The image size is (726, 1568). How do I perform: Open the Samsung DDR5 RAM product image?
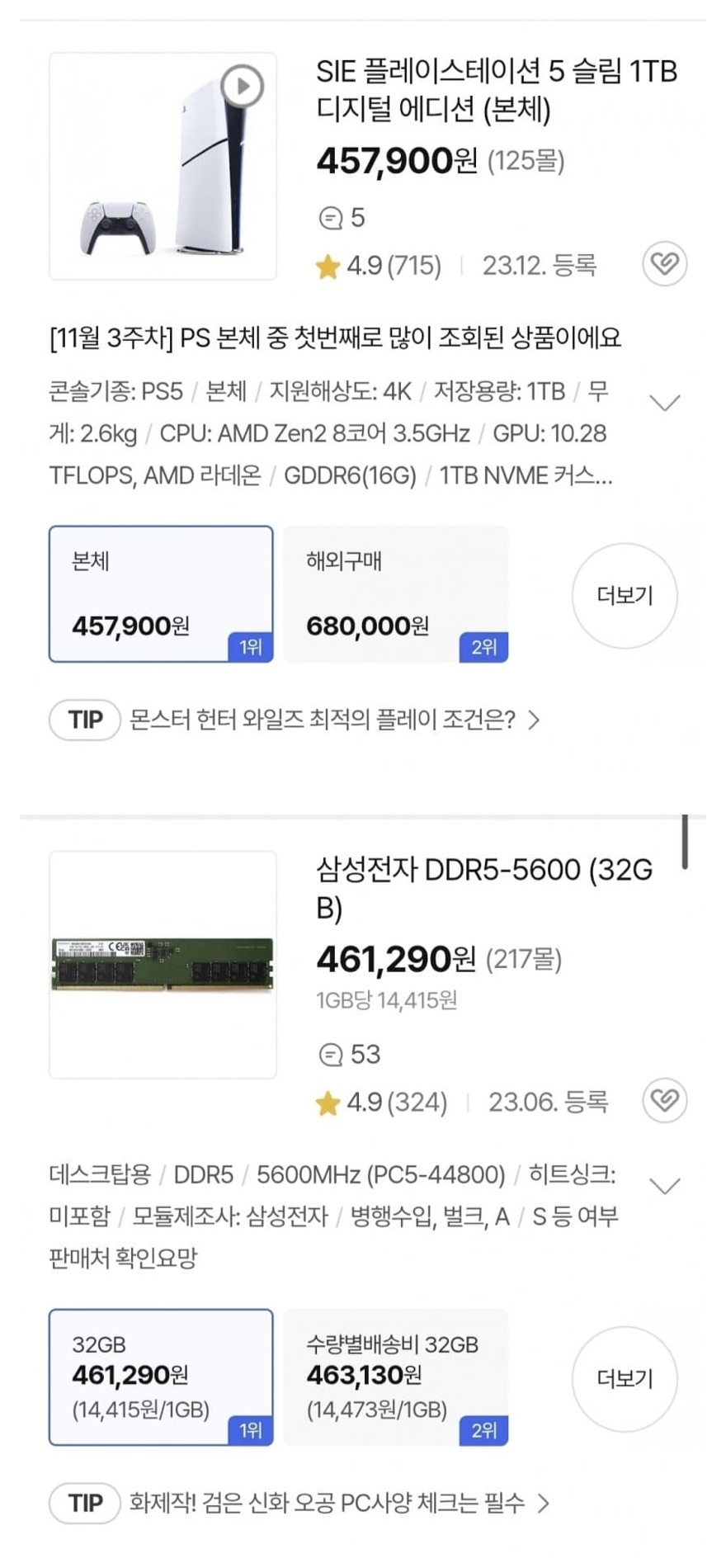pyautogui.click(x=163, y=964)
